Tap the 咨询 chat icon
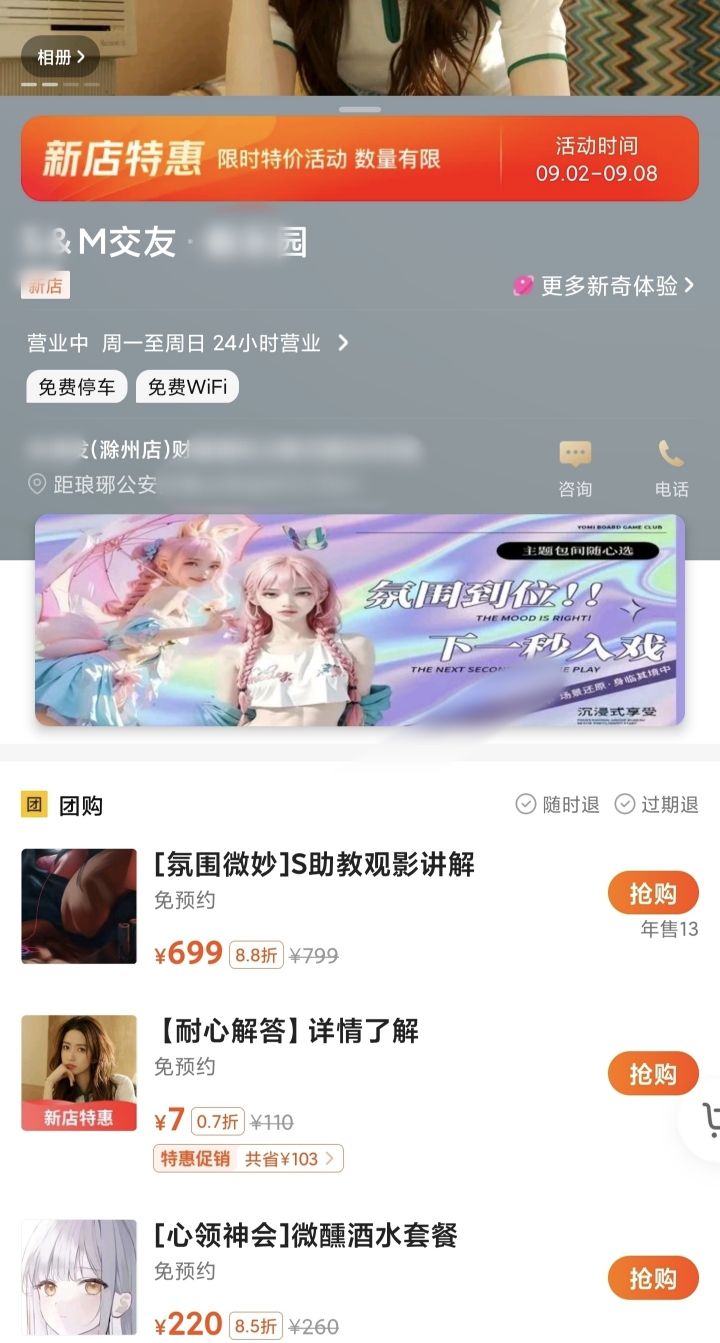Viewport: 720px width, 1343px height. click(x=575, y=467)
